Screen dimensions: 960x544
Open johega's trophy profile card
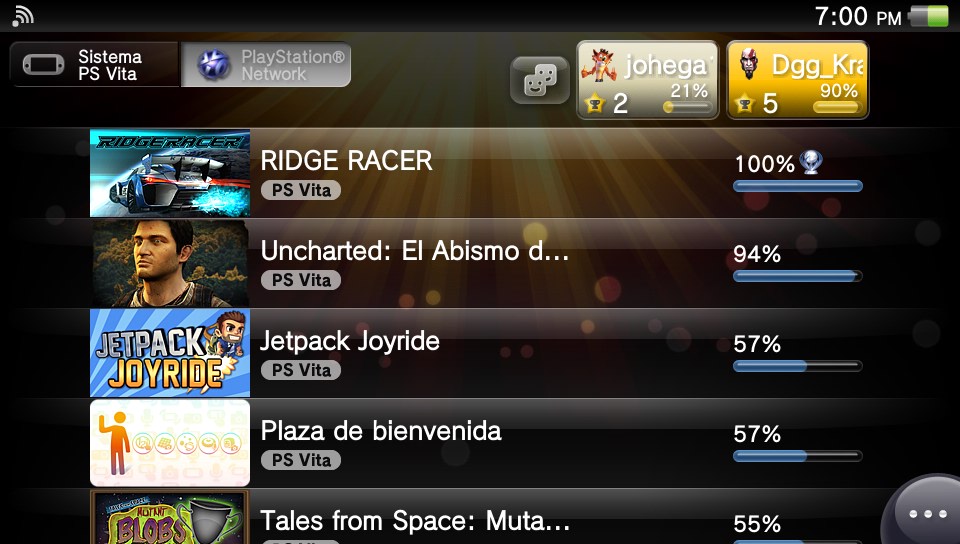(648, 80)
